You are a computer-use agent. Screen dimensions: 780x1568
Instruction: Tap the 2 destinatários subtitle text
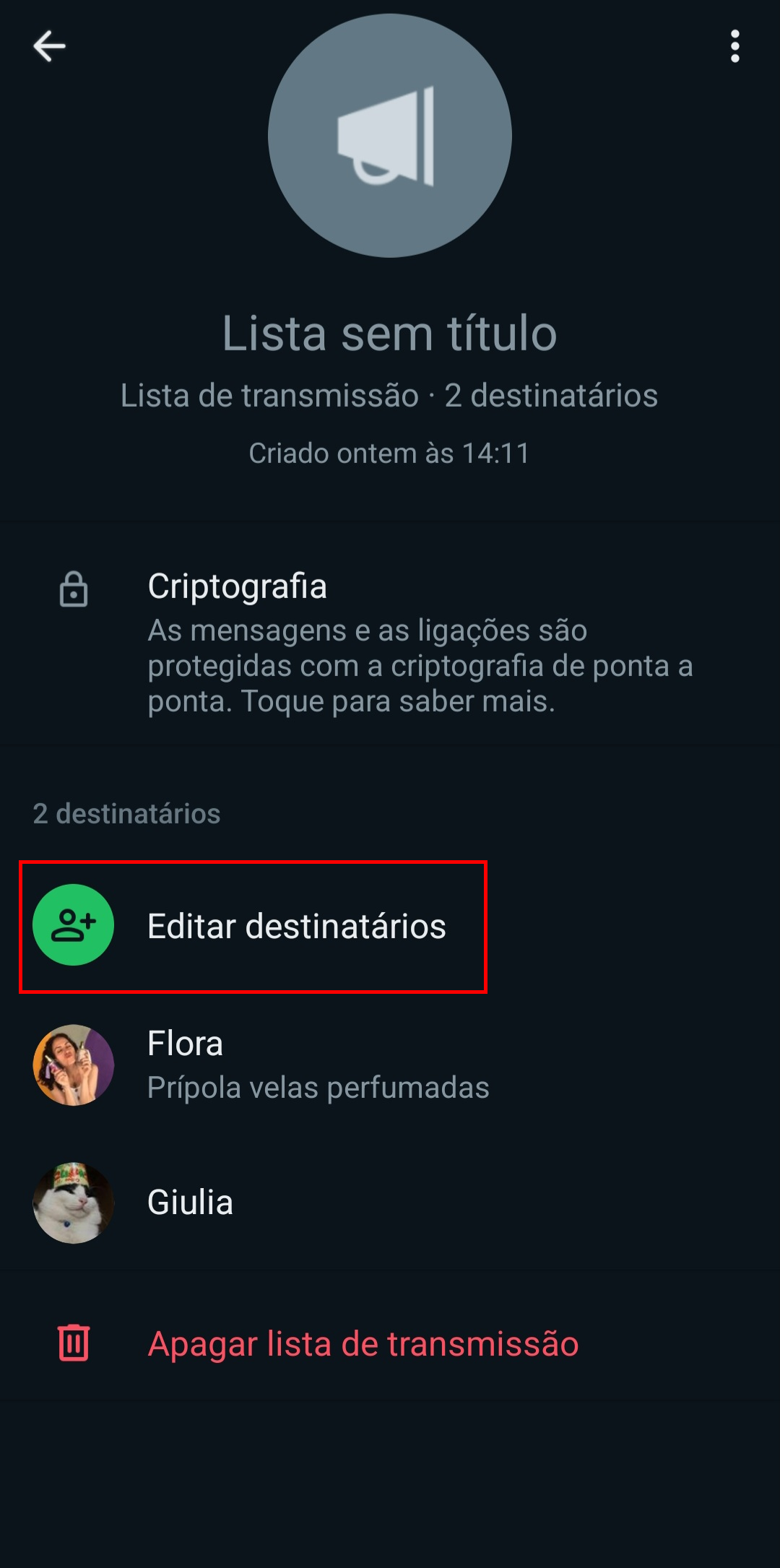tap(550, 394)
